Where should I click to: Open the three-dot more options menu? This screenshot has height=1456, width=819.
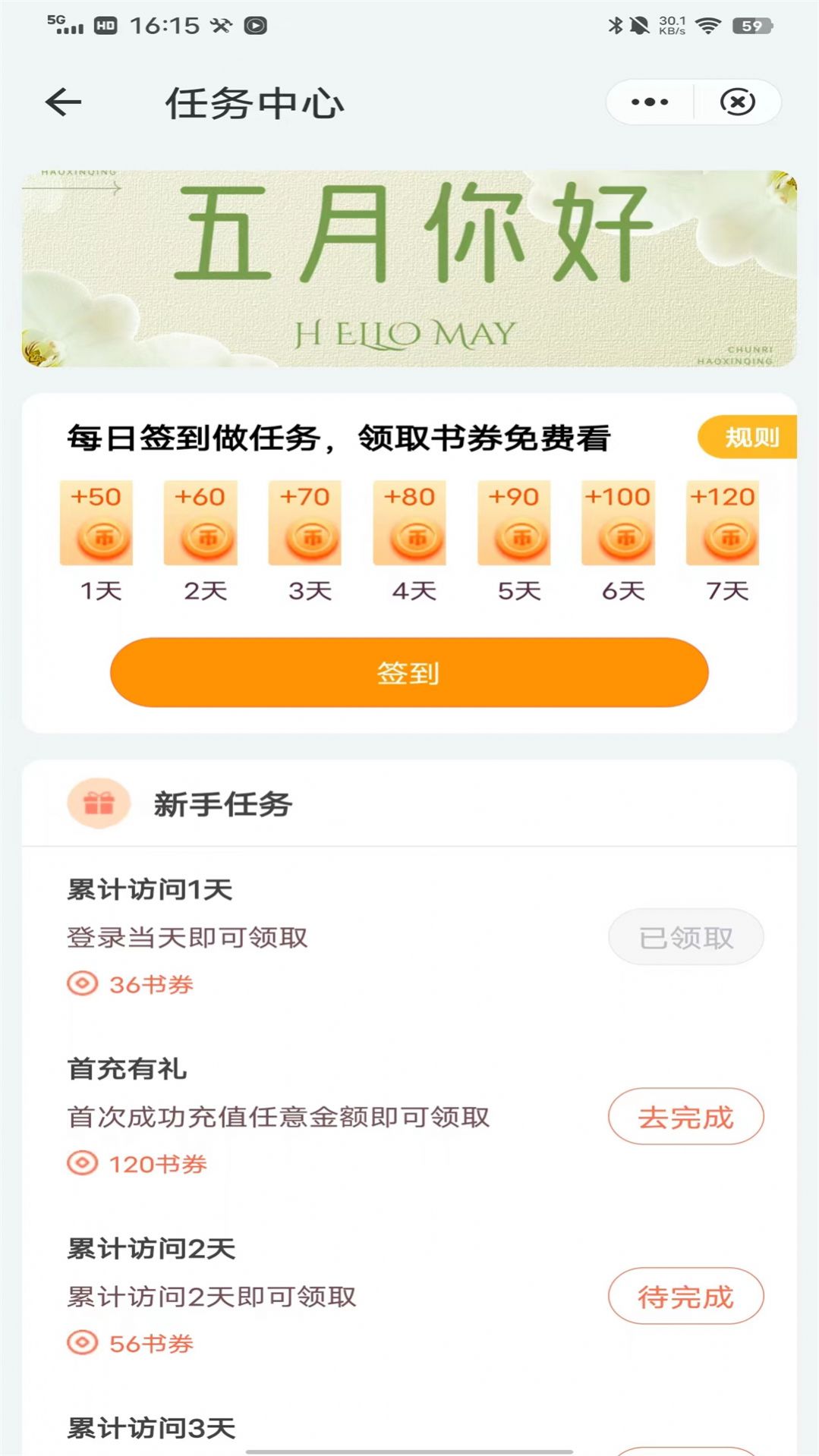649,101
